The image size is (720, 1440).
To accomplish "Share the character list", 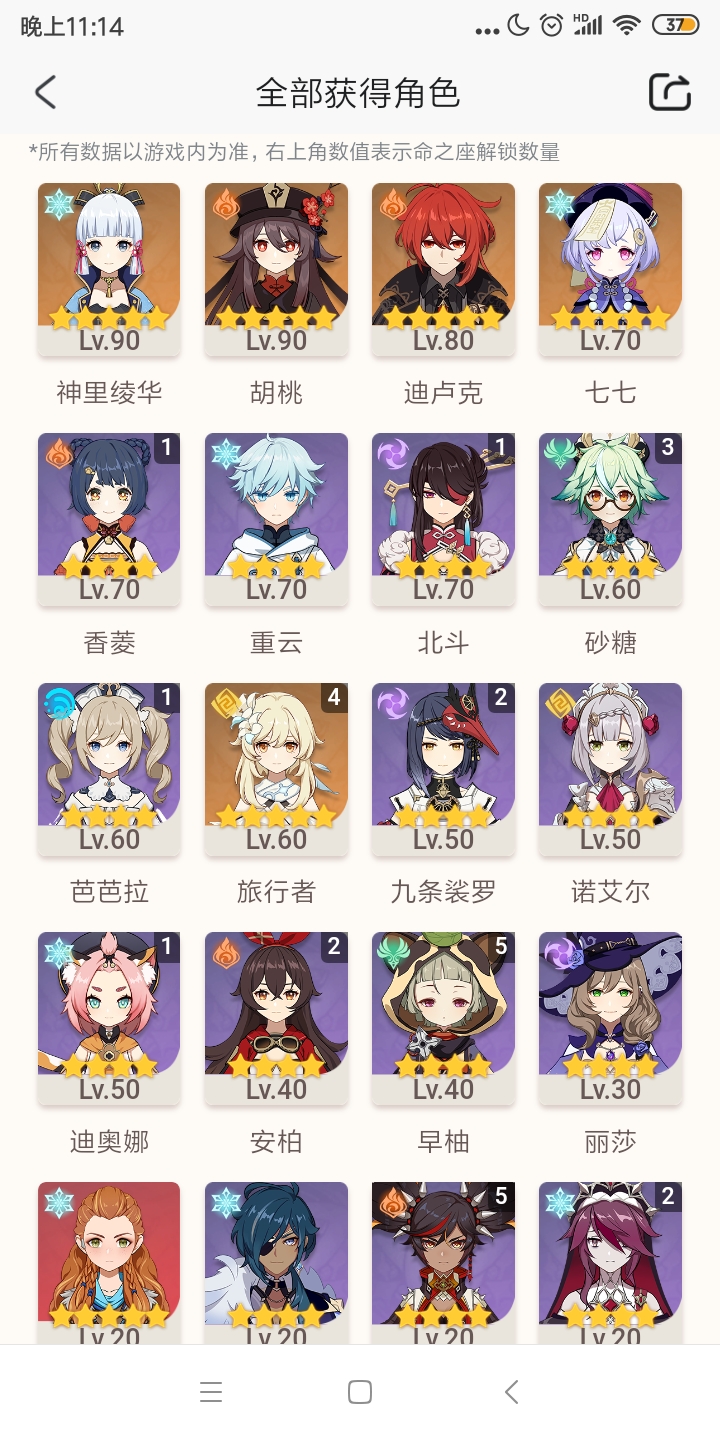I will coord(670,92).
